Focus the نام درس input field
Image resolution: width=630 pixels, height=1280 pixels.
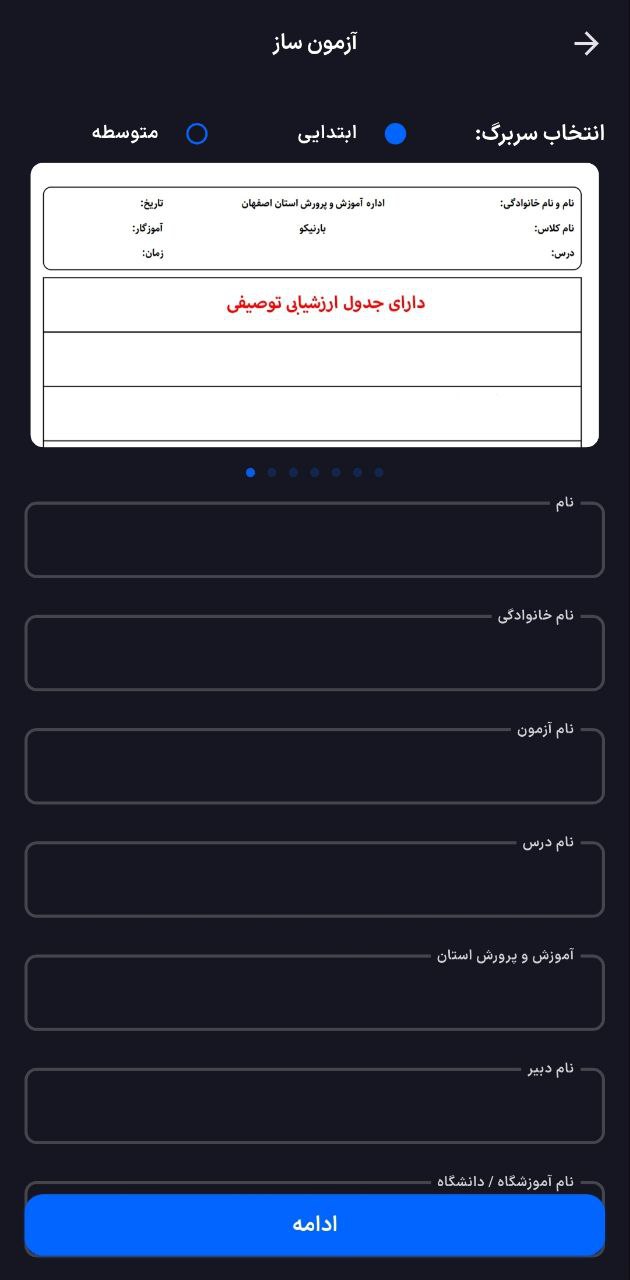pos(314,880)
